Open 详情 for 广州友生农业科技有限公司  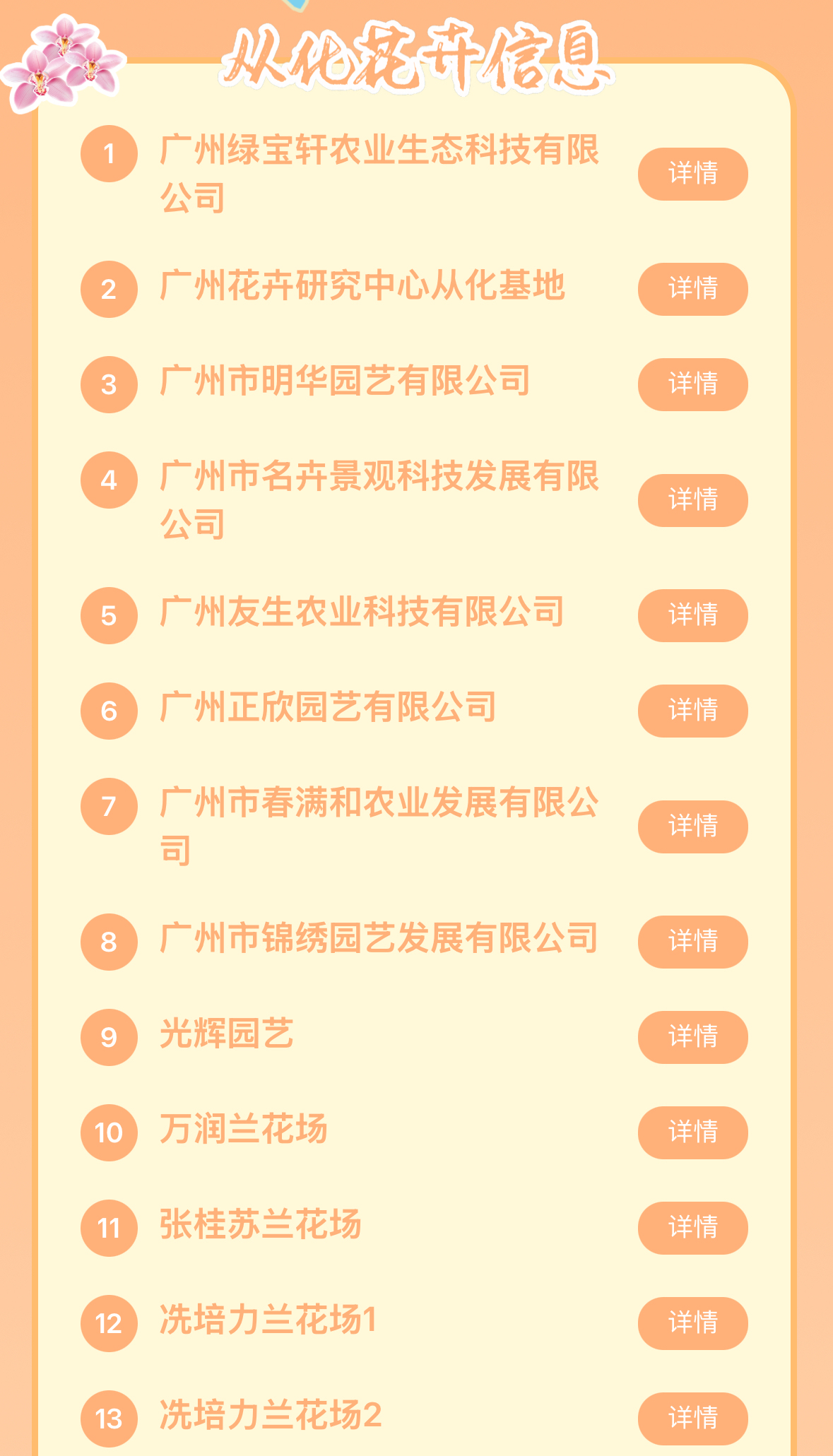point(692,615)
